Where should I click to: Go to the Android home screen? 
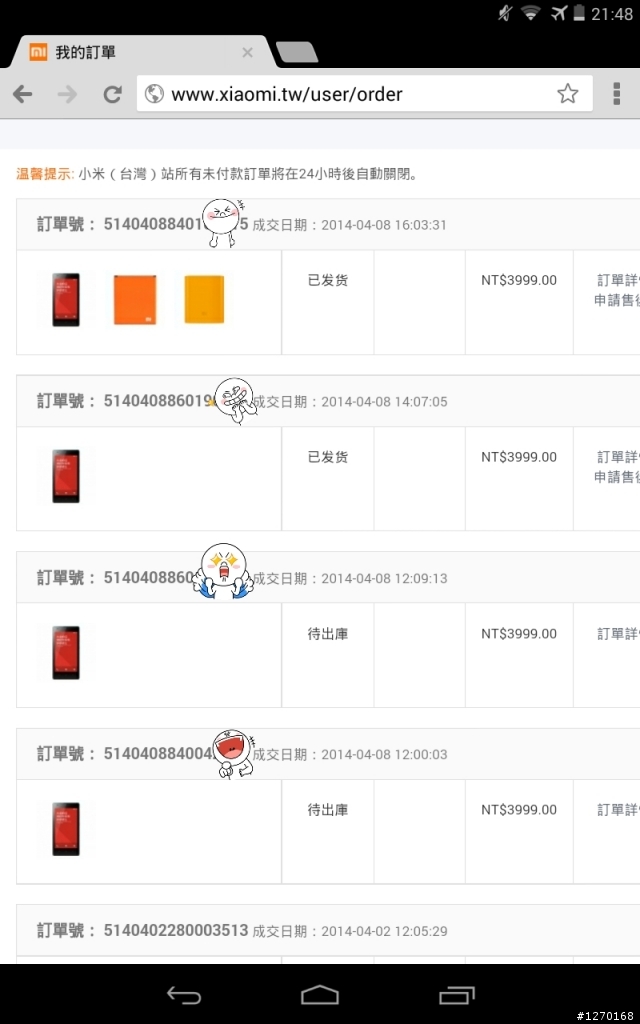[x=320, y=995]
